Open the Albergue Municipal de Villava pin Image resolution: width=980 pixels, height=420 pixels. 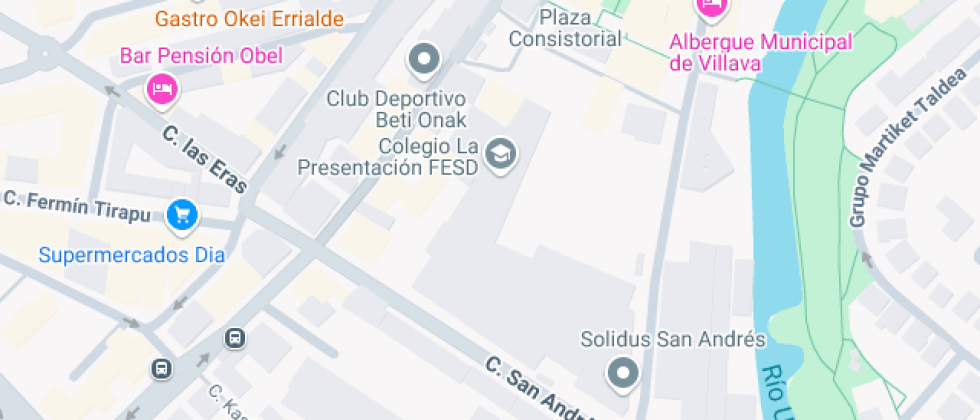pos(711,8)
